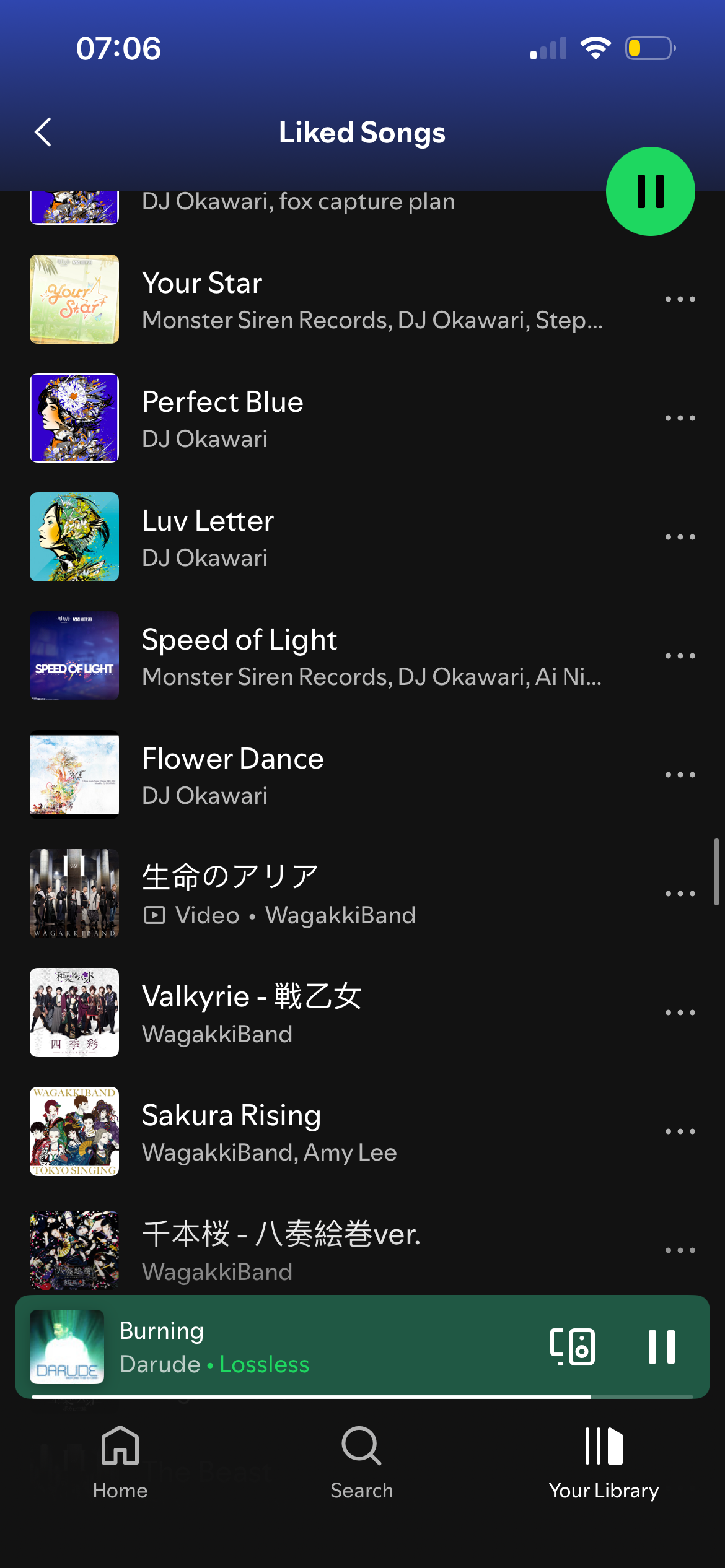This screenshot has width=725, height=1568.
Task: Switch to the Search tab
Action: (362, 1463)
